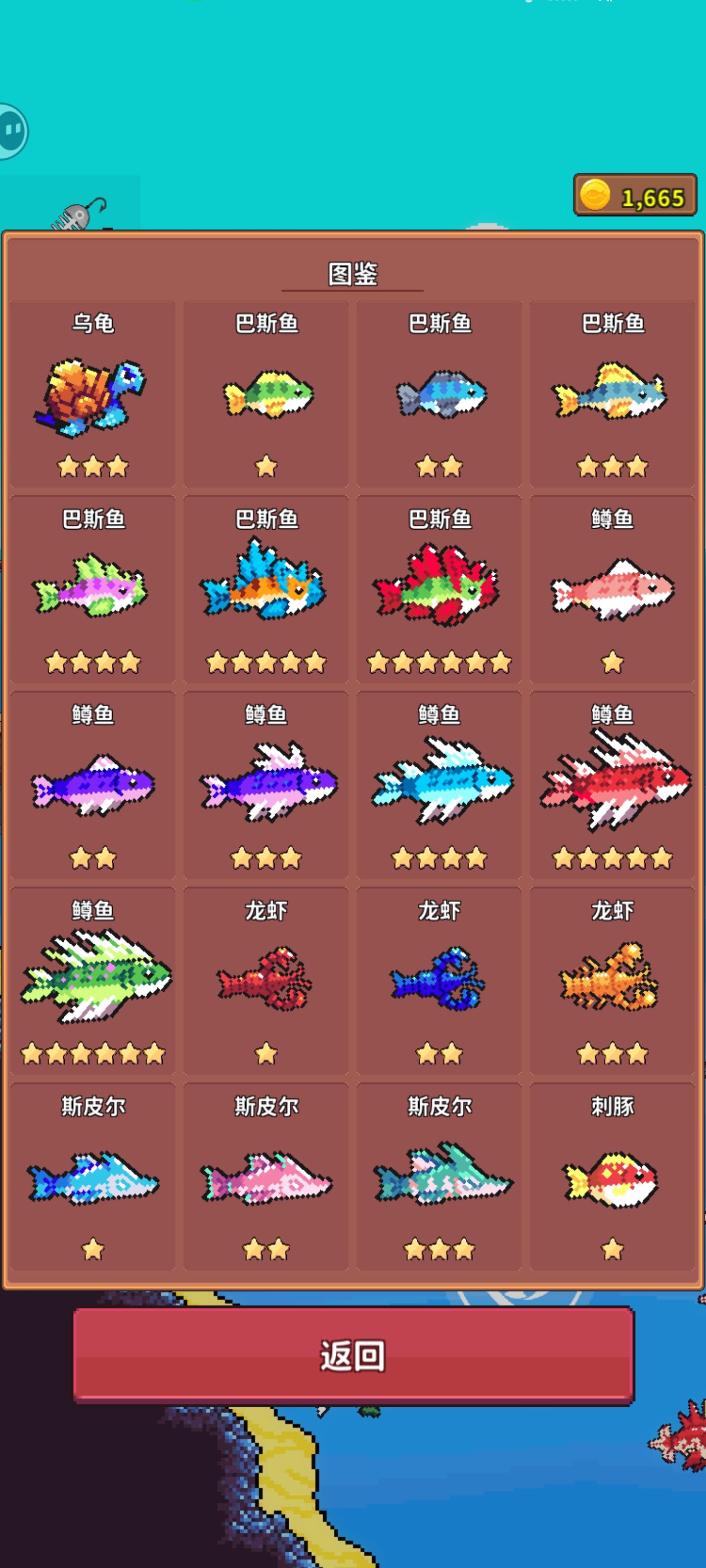View the five-star blue-orange 巴斯鱼 card

pos(266,589)
